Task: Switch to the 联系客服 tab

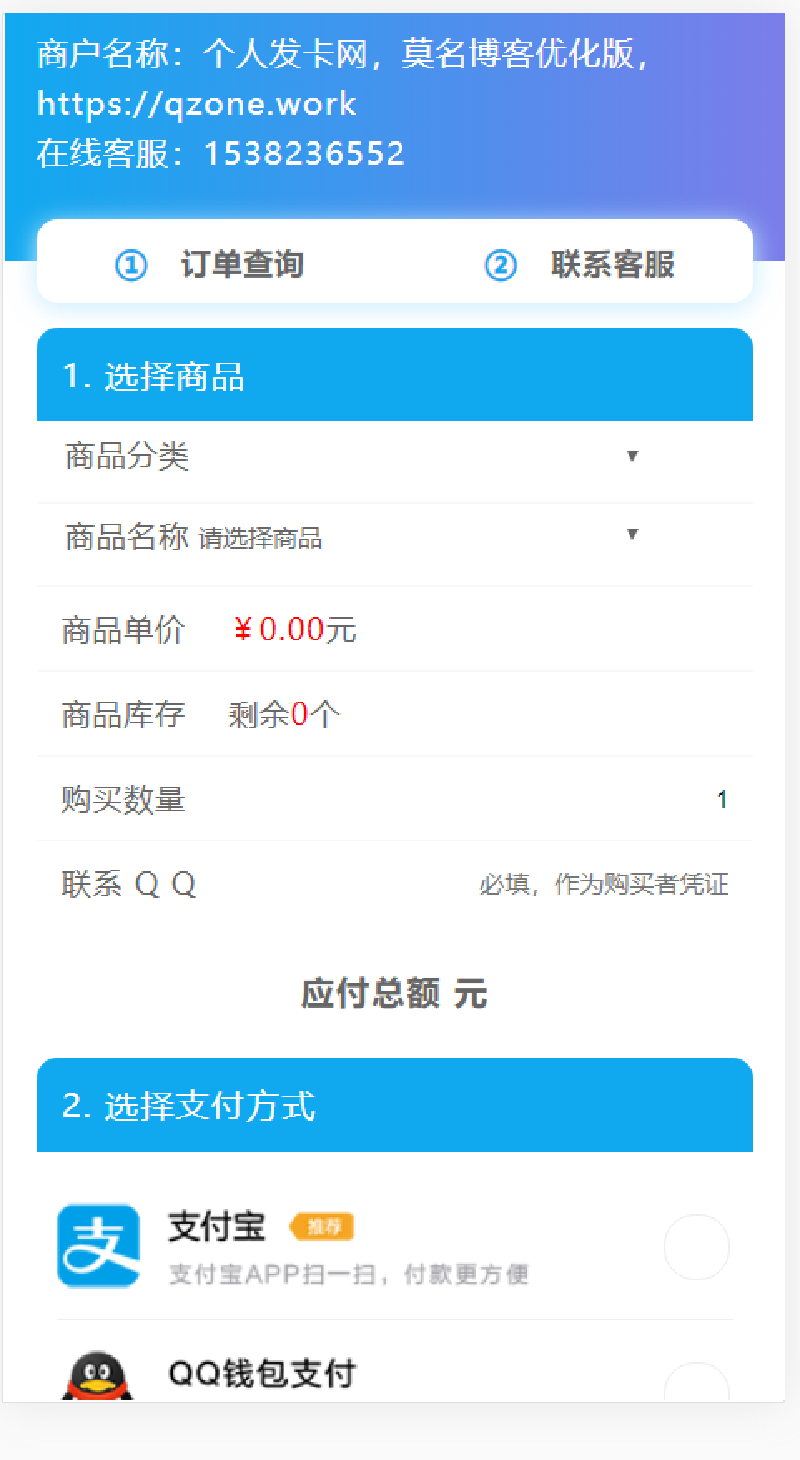Action: point(612,265)
